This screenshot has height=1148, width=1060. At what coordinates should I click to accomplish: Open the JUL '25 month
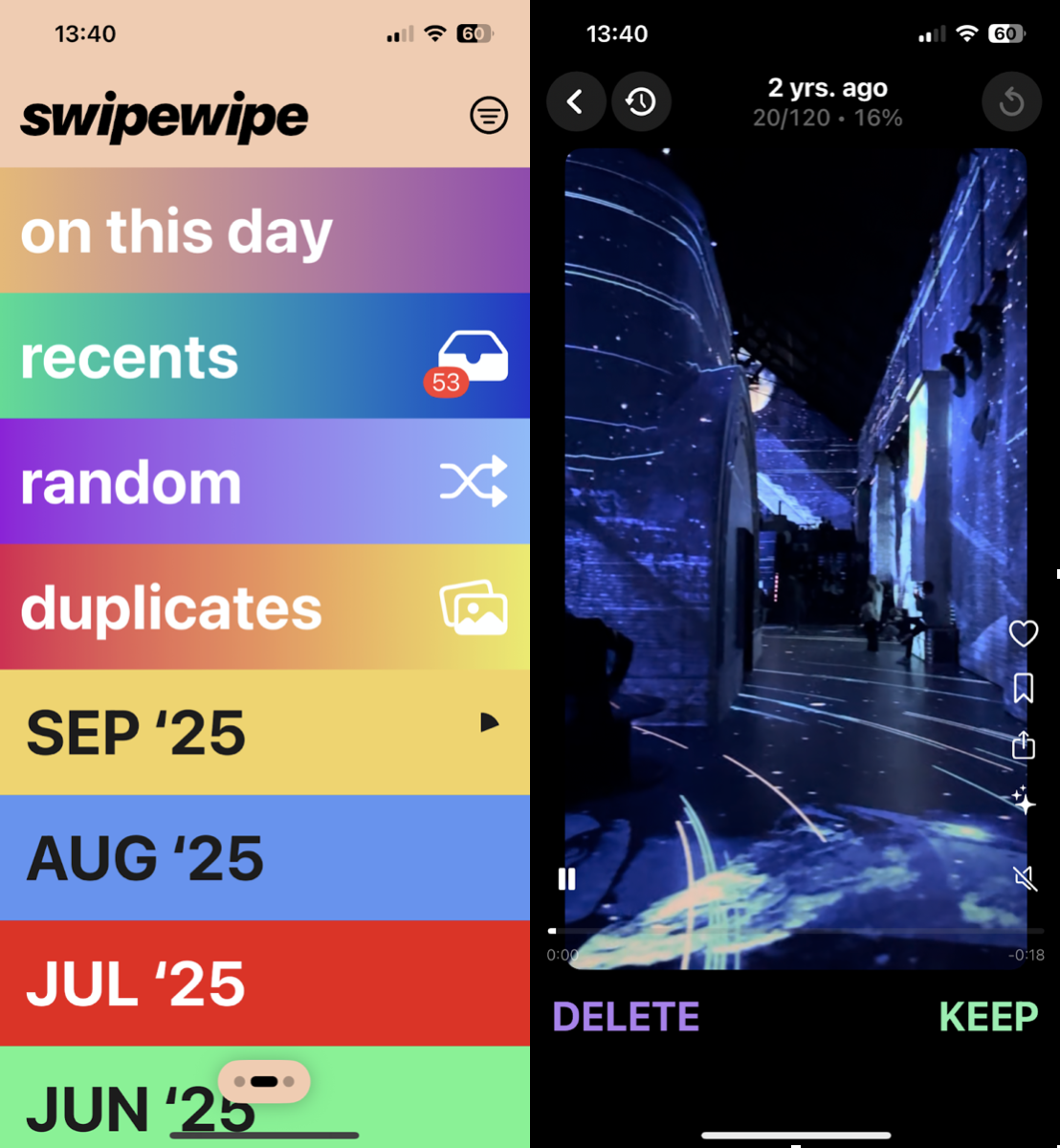[x=264, y=983]
